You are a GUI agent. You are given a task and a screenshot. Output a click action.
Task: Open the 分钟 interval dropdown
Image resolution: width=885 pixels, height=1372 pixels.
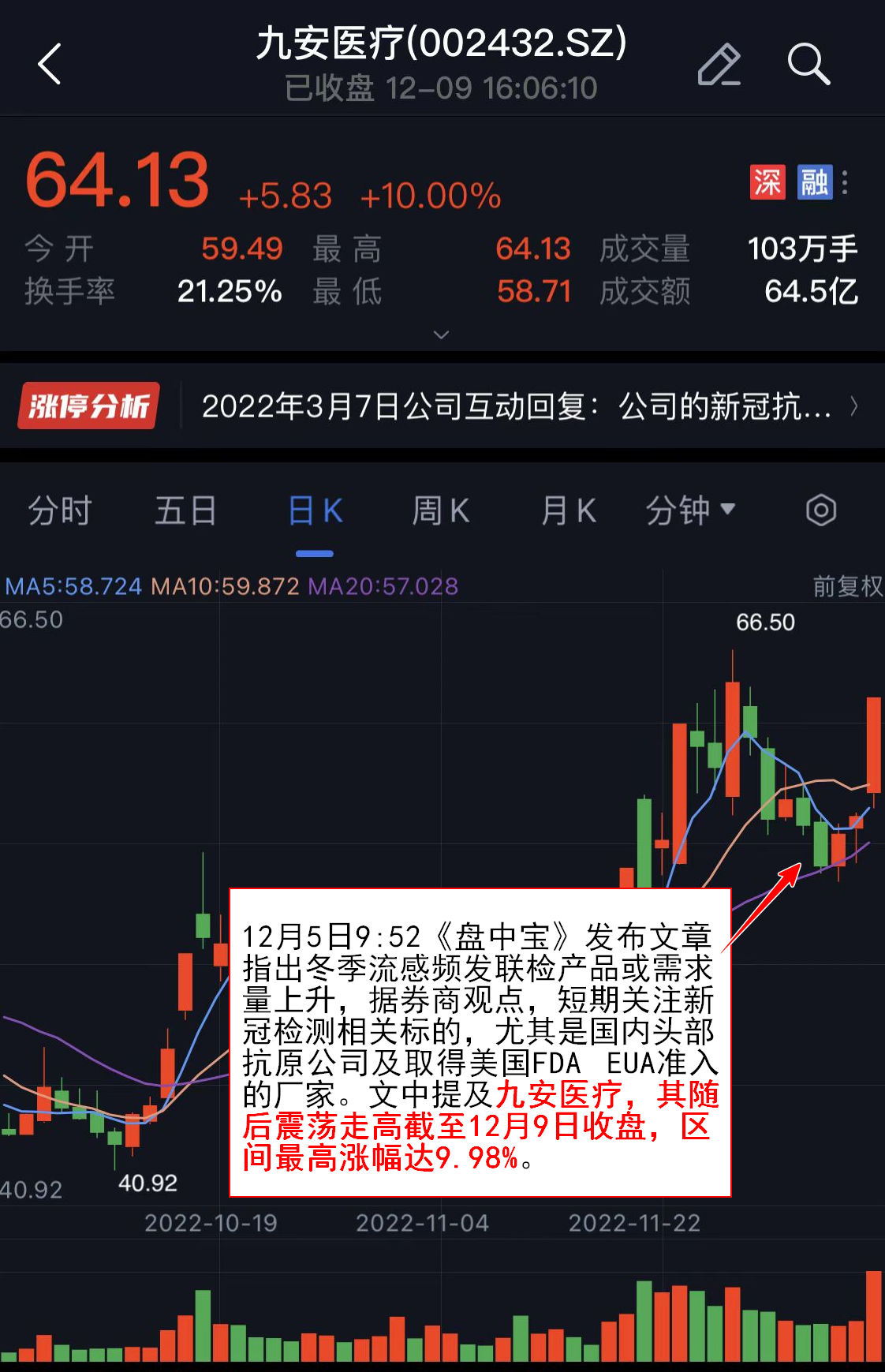(x=690, y=510)
